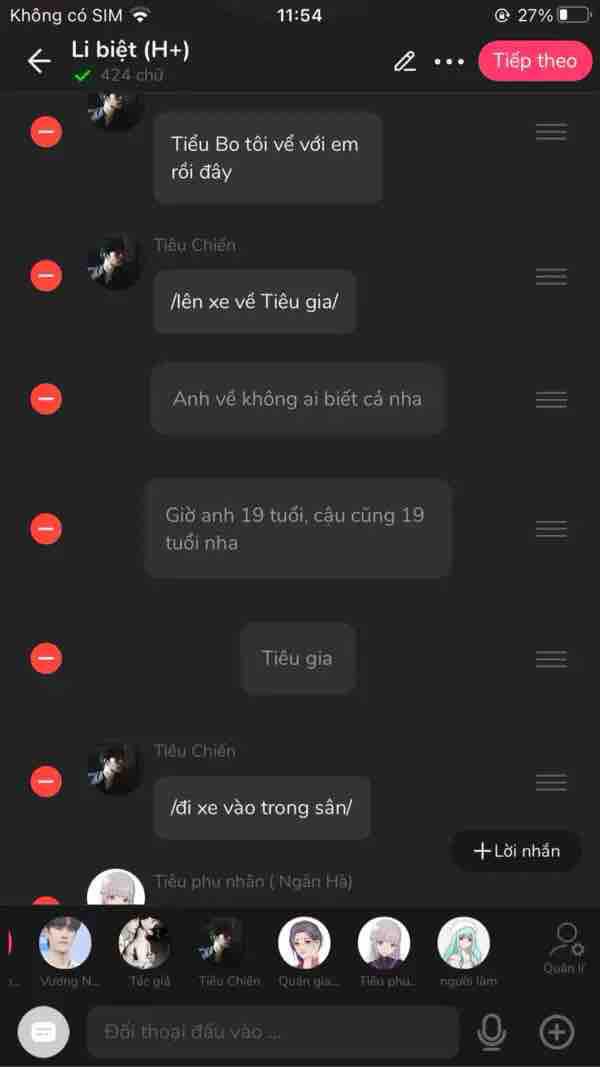Delete the message "/đi xe vào trong sân/"

[46, 781]
